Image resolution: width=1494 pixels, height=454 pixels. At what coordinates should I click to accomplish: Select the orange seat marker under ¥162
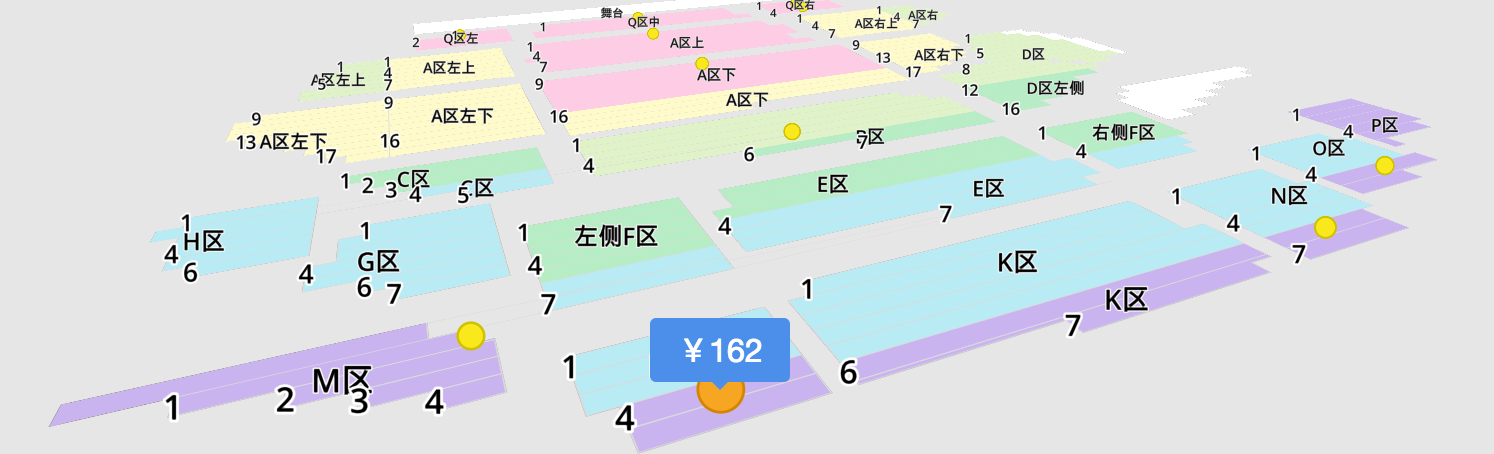coord(720,392)
